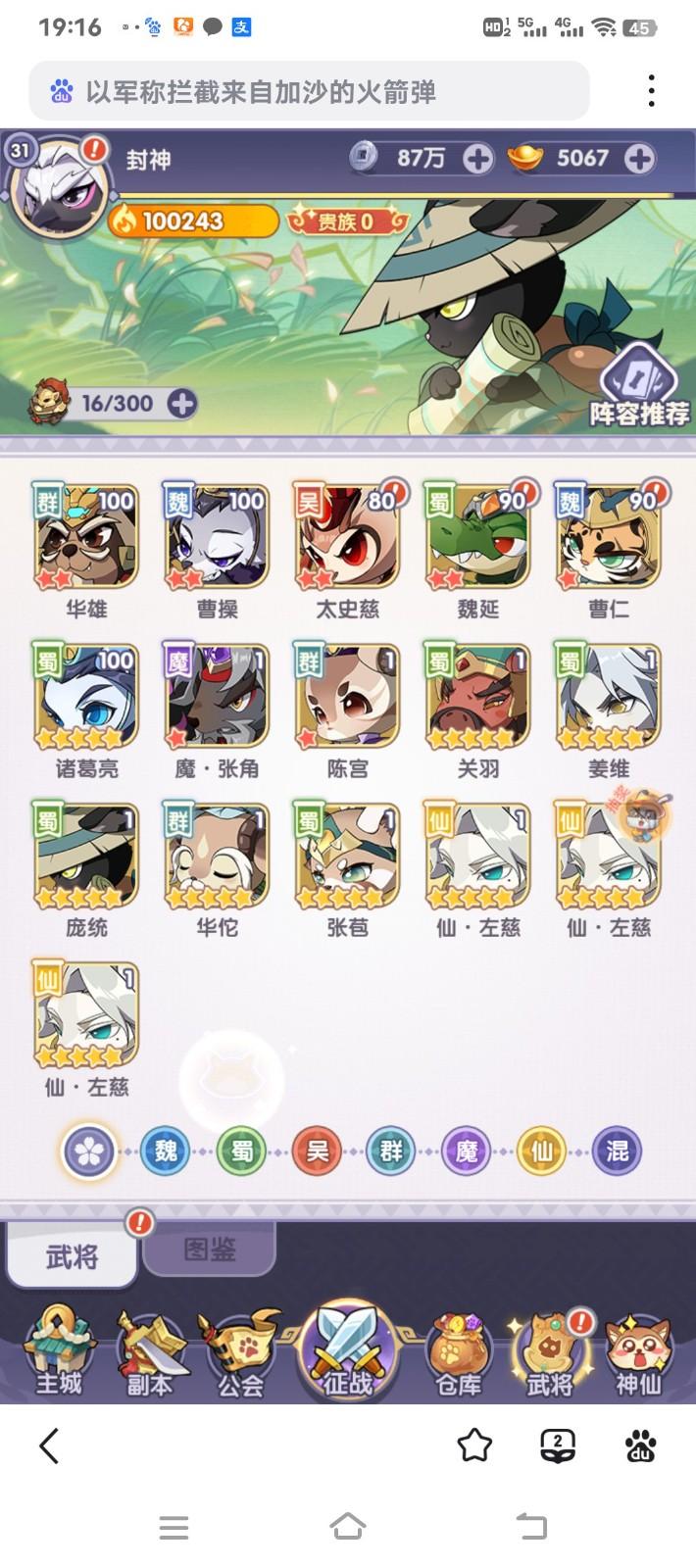Viewport: 696px width, 1568px height.
Task: Bookmark this page with star icon
Action: pos(474,1445)
